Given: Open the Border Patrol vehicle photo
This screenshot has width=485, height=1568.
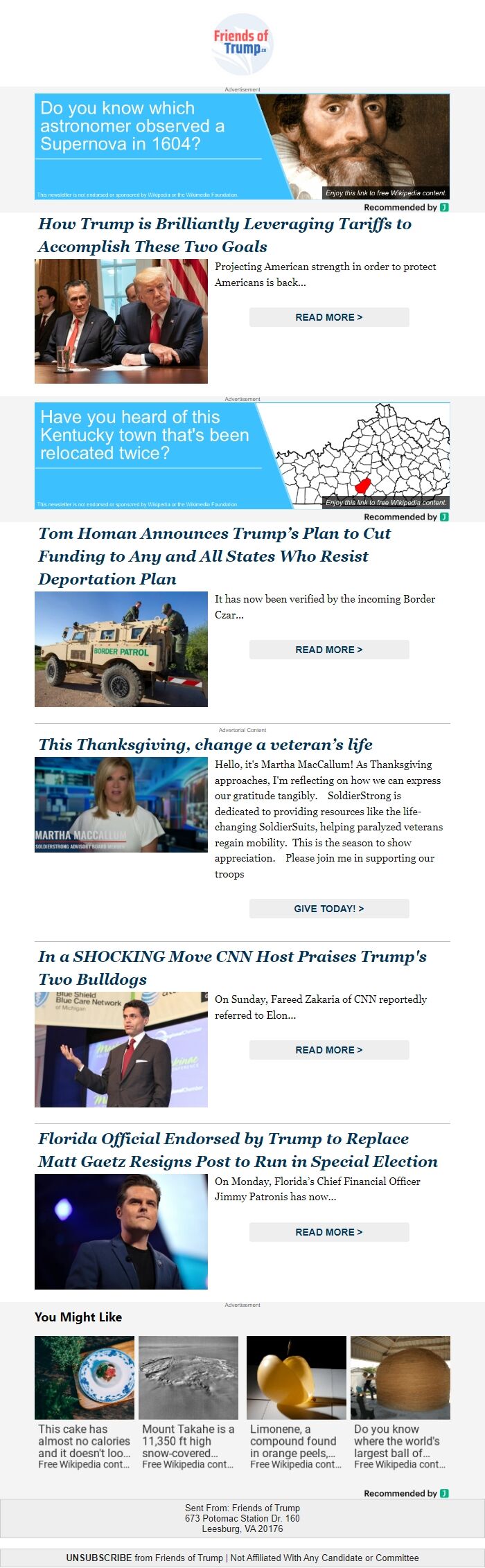Looking at the screenshot, I should pos(121,649).
